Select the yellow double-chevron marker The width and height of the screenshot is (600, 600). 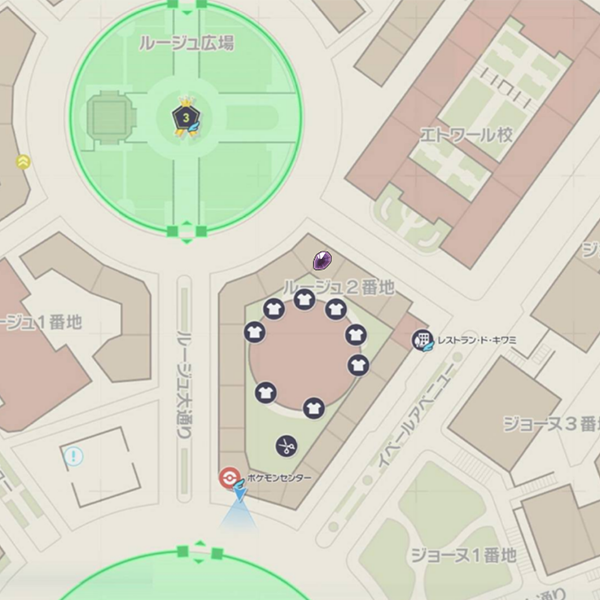point(23,161)
